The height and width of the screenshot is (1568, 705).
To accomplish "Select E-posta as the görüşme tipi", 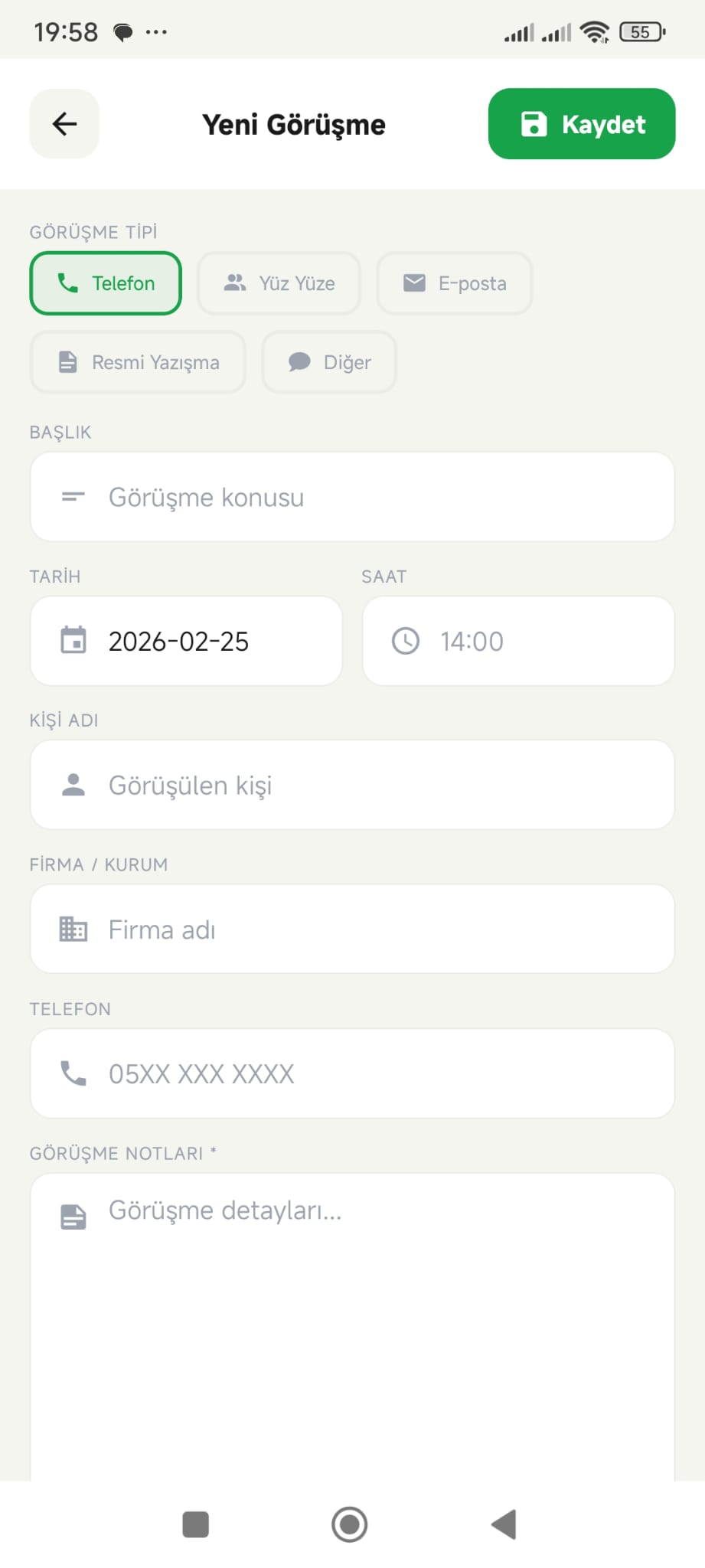I will [455, 283].
